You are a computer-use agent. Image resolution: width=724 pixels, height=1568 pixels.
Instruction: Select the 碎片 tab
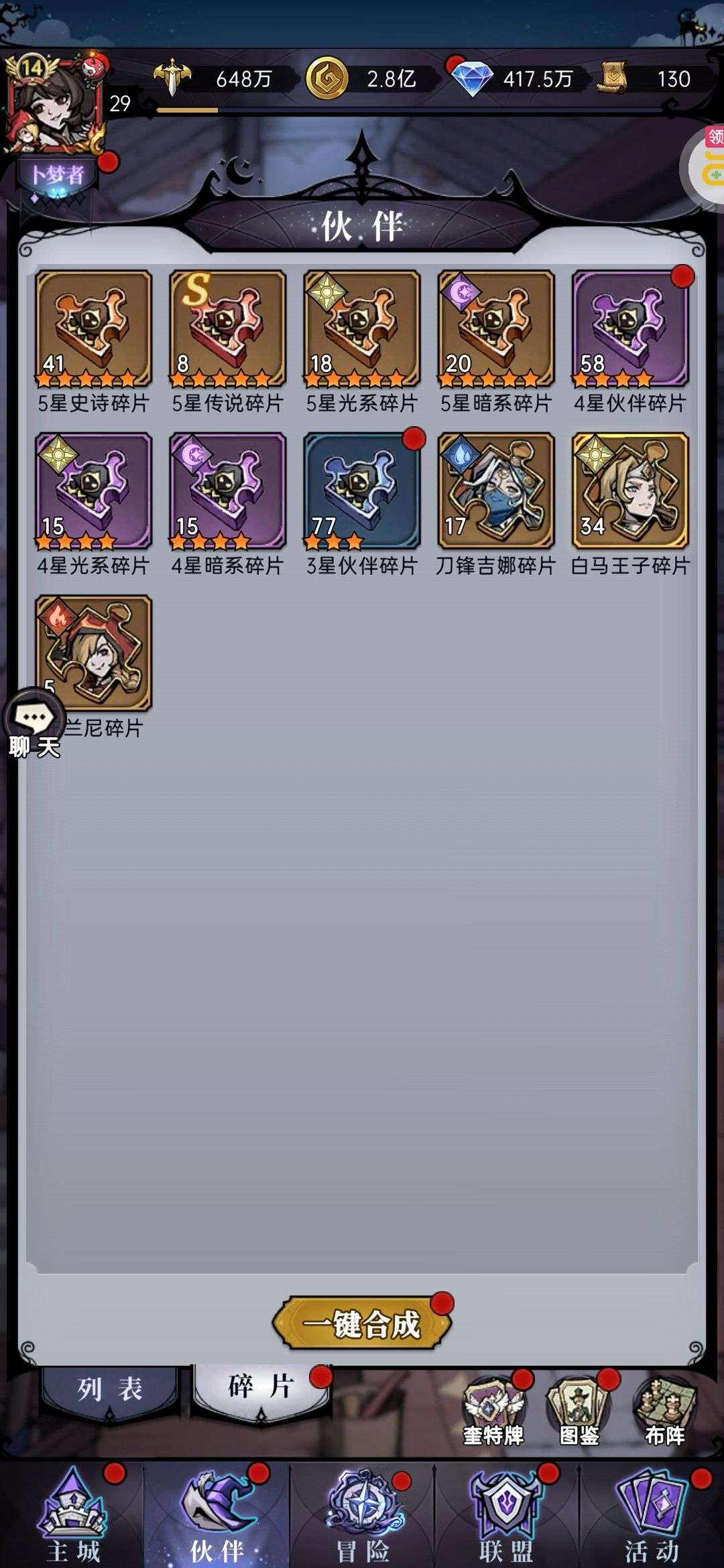point(261,1387)
